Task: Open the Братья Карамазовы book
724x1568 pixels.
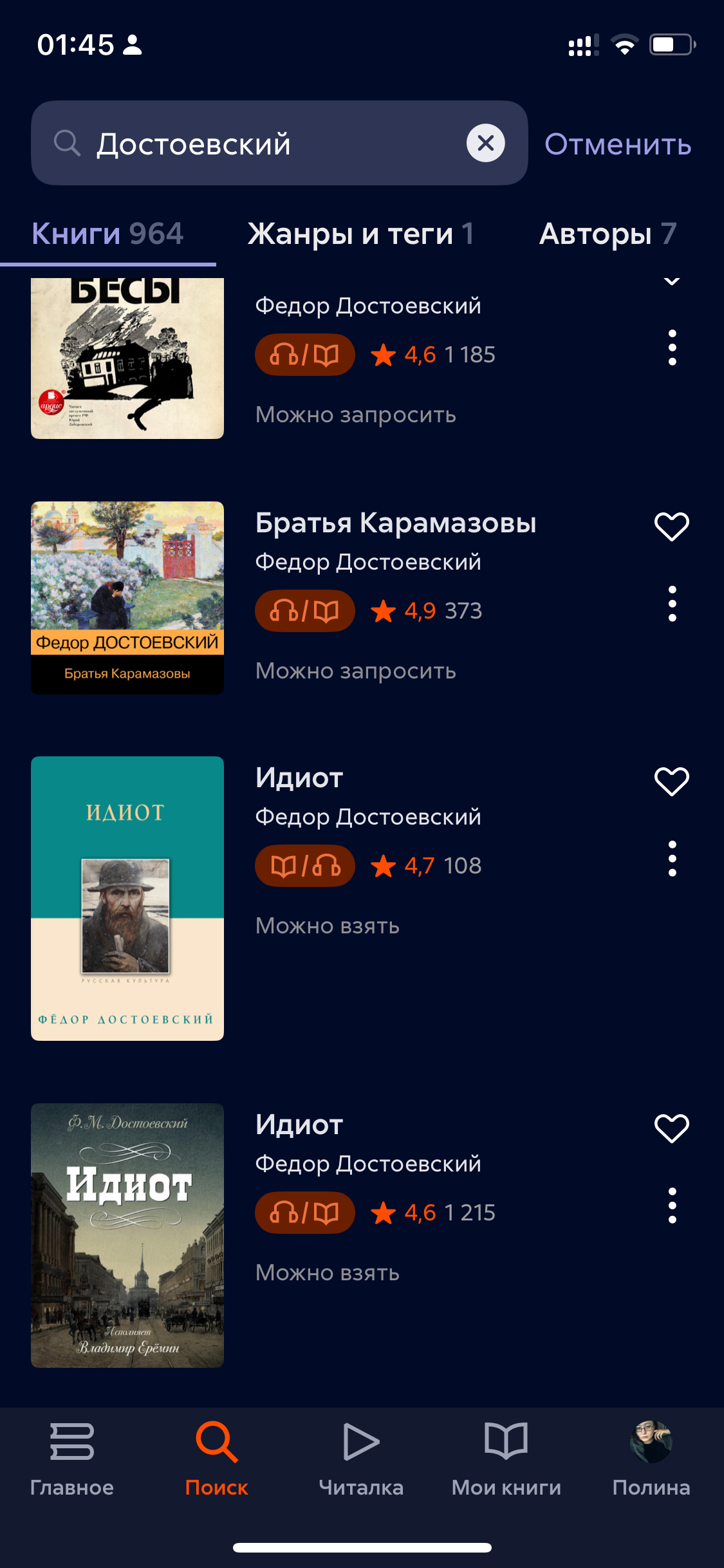Action: 395,523
